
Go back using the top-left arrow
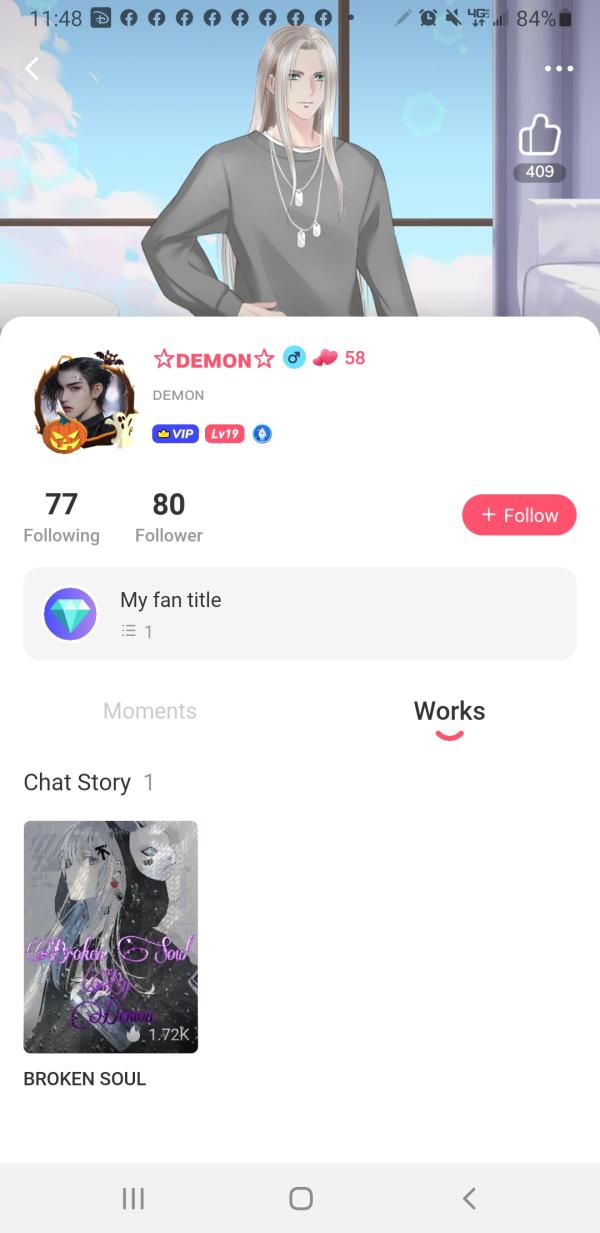point(33,68)
